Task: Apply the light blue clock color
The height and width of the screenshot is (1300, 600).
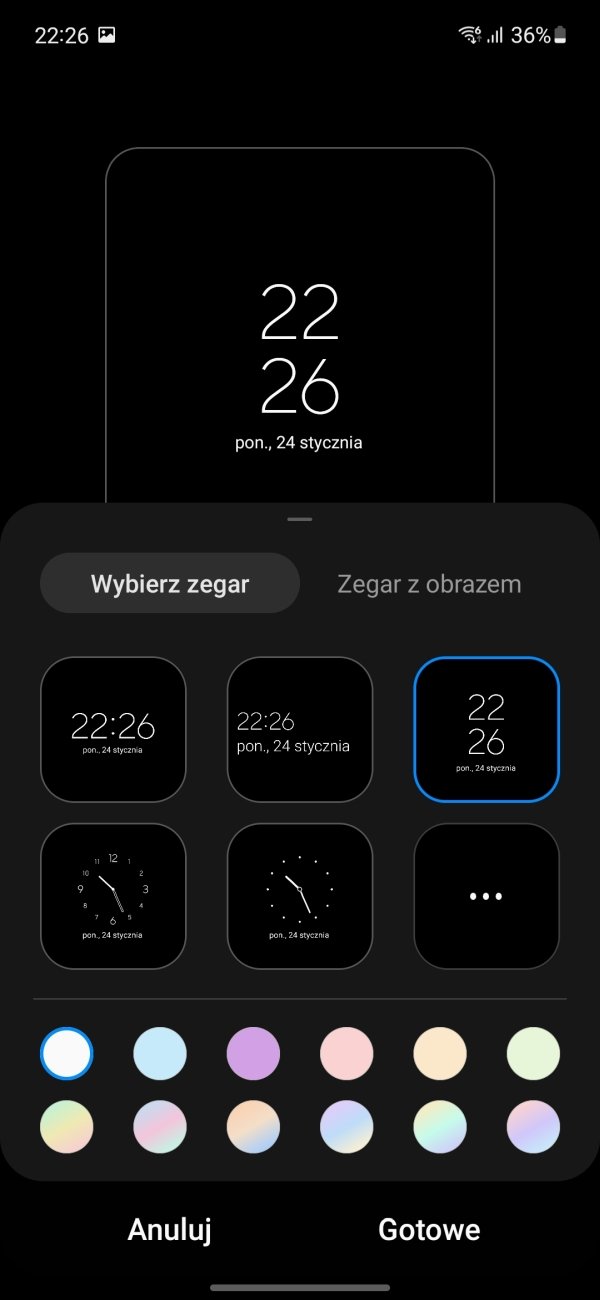Action: click(160, 1053)
